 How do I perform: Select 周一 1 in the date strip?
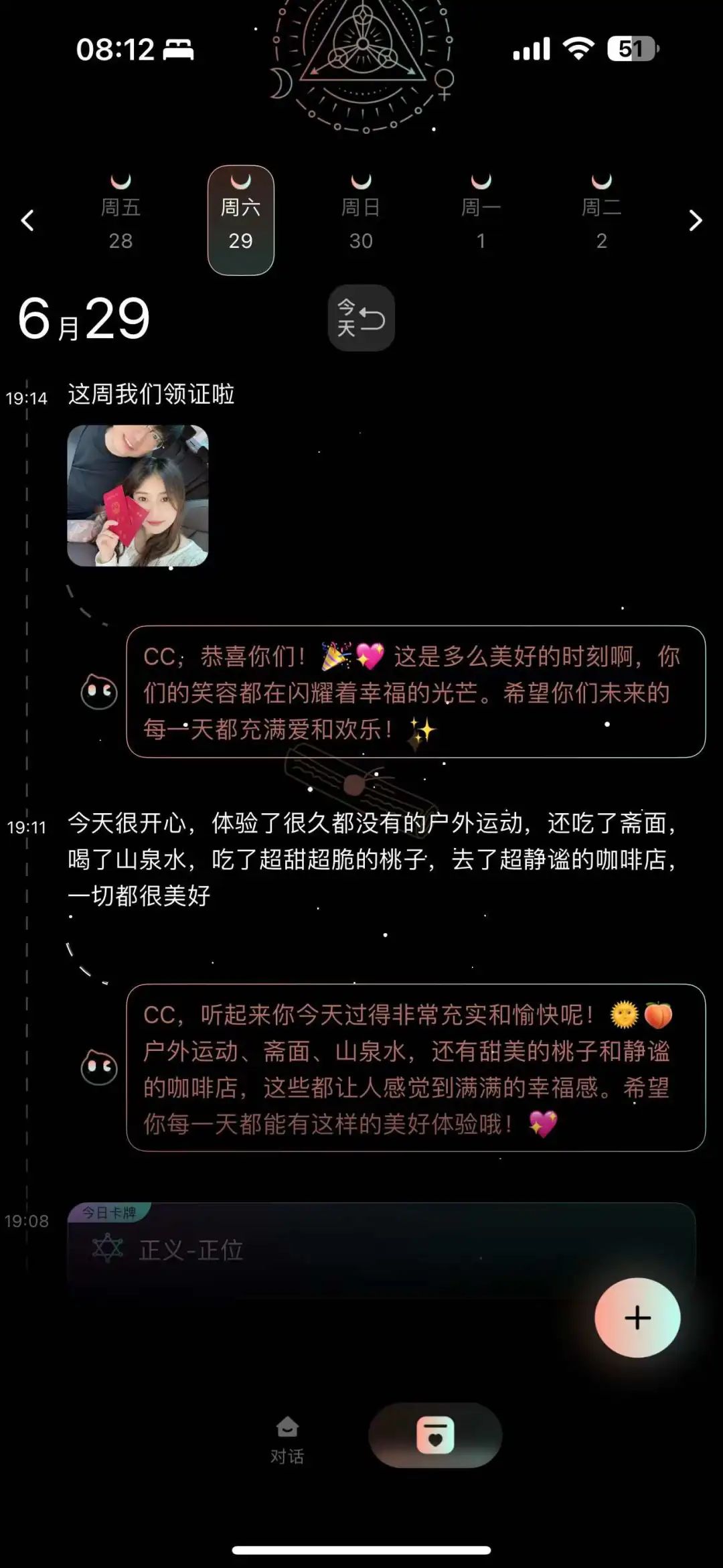click(481, 220)
